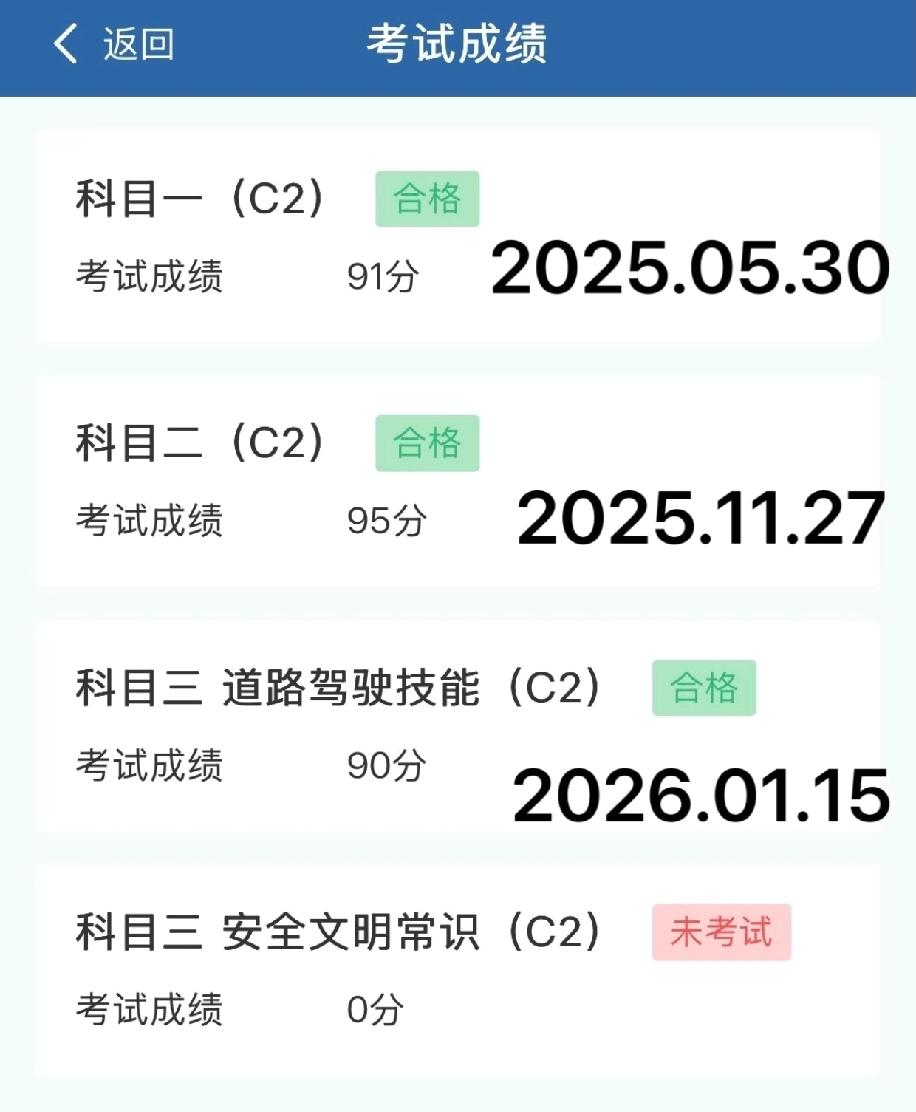
Task: Open the 科目一（C2）result card
Action: tap(458, 235)
